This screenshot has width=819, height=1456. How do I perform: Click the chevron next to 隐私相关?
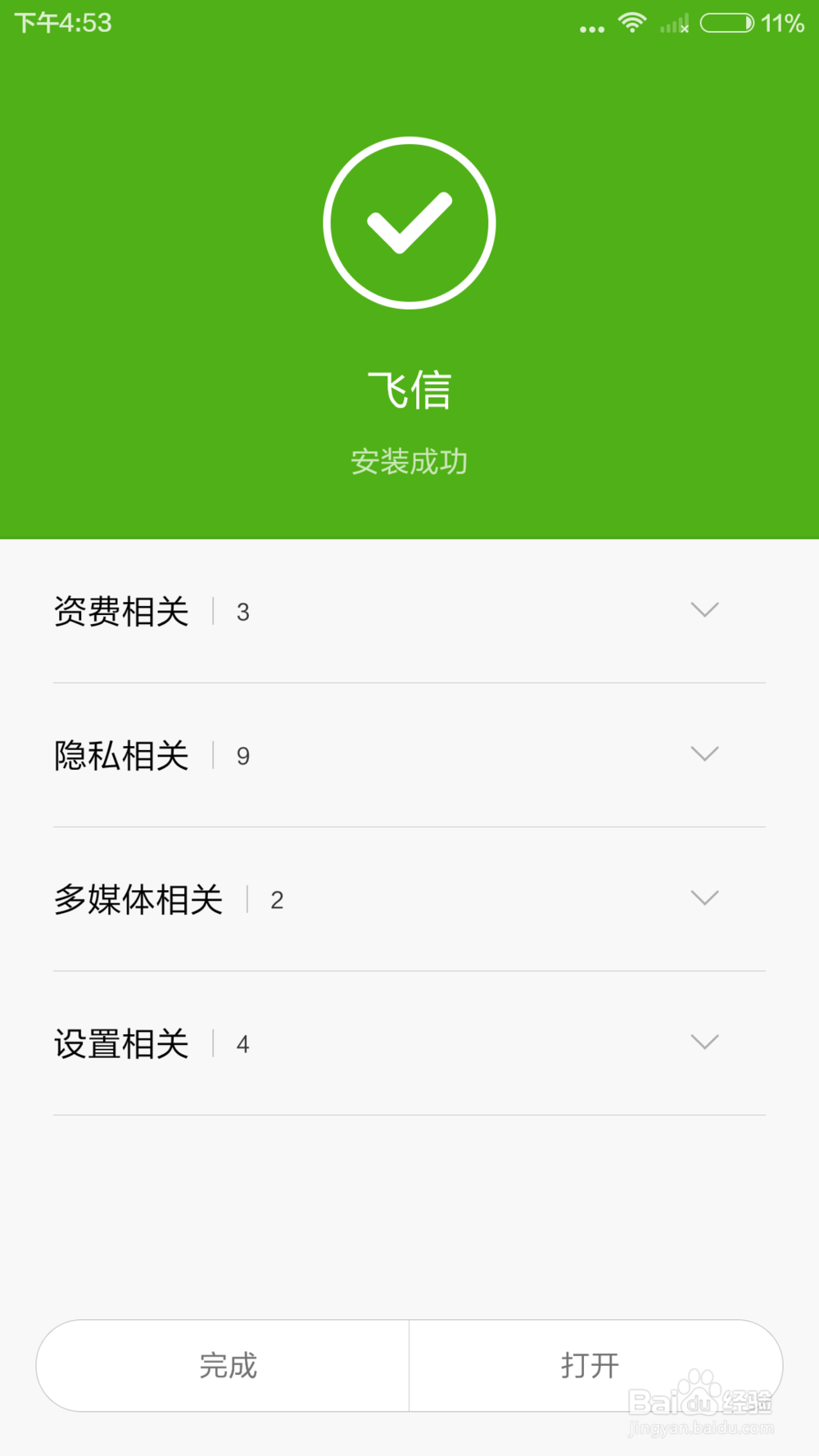tap(704, 753)
